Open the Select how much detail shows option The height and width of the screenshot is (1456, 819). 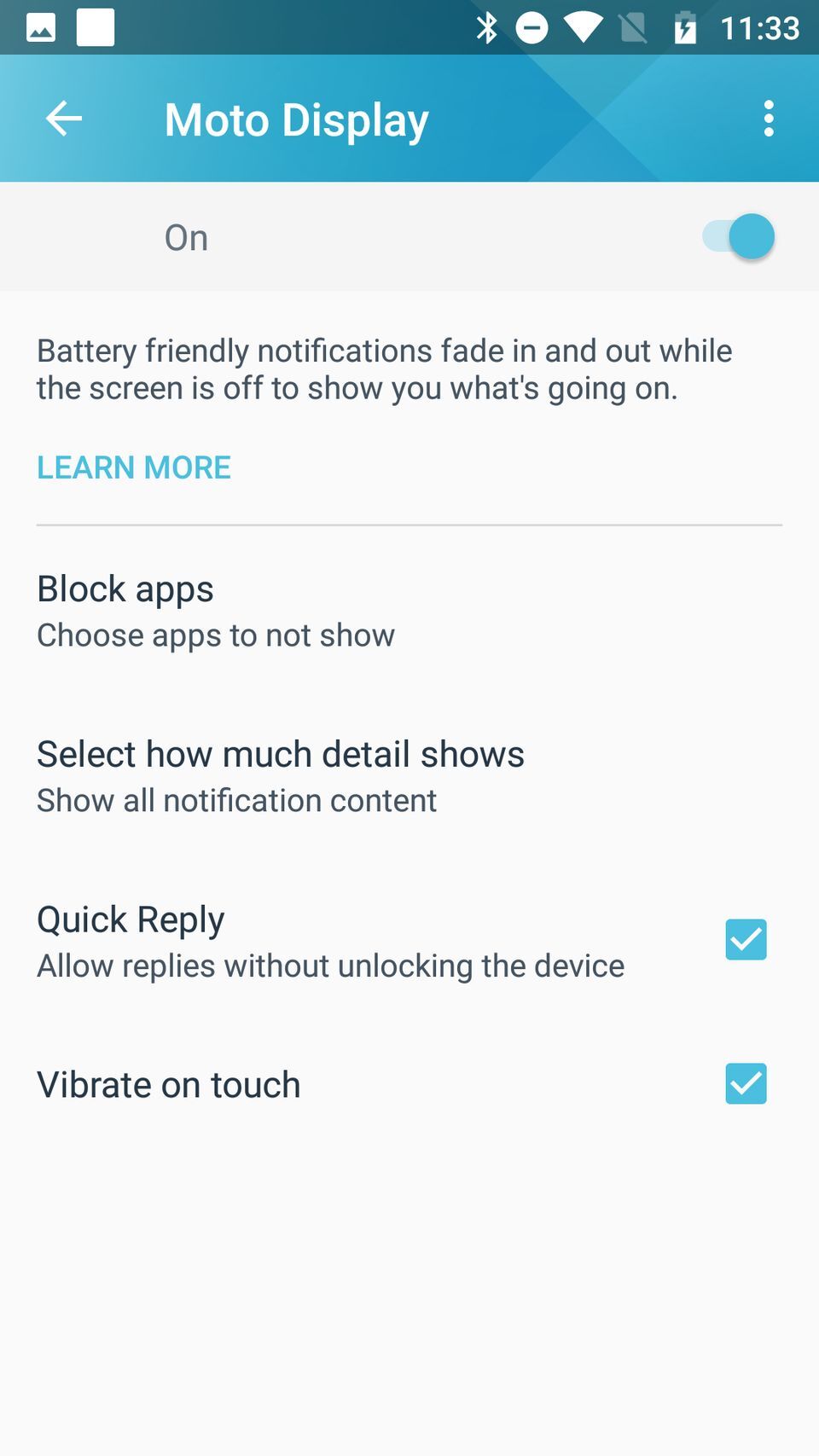(280, 773)
